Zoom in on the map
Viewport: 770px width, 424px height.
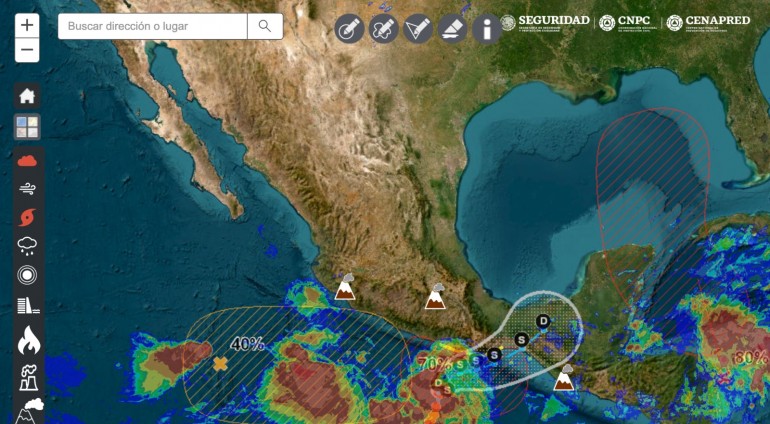[x=28, y=25]
